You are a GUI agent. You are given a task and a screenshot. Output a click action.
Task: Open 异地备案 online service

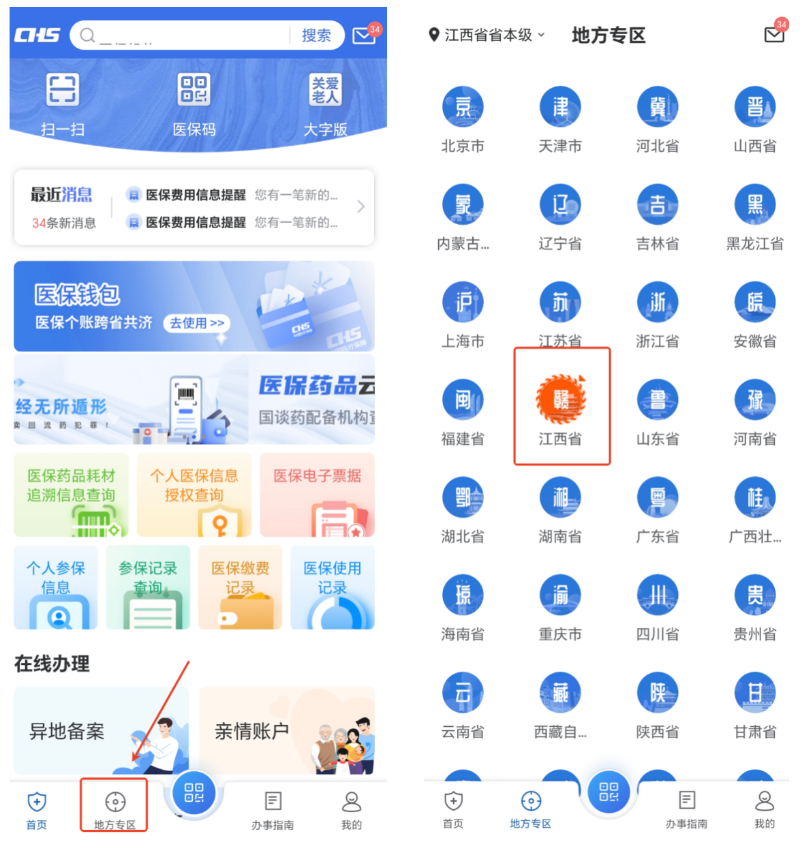click(x=100, y=731)
